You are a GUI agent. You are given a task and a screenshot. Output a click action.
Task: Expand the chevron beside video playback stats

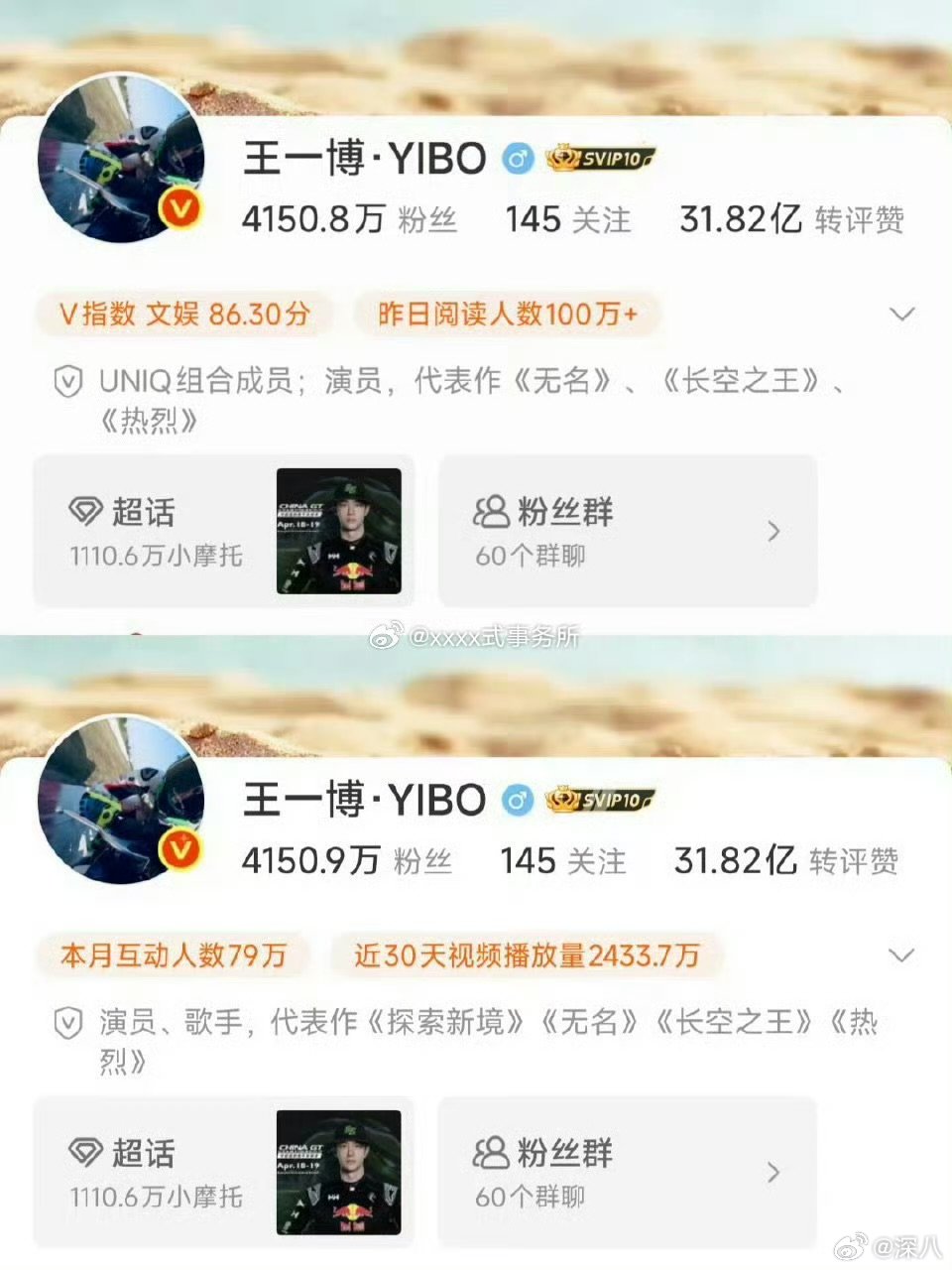(901, 954)
